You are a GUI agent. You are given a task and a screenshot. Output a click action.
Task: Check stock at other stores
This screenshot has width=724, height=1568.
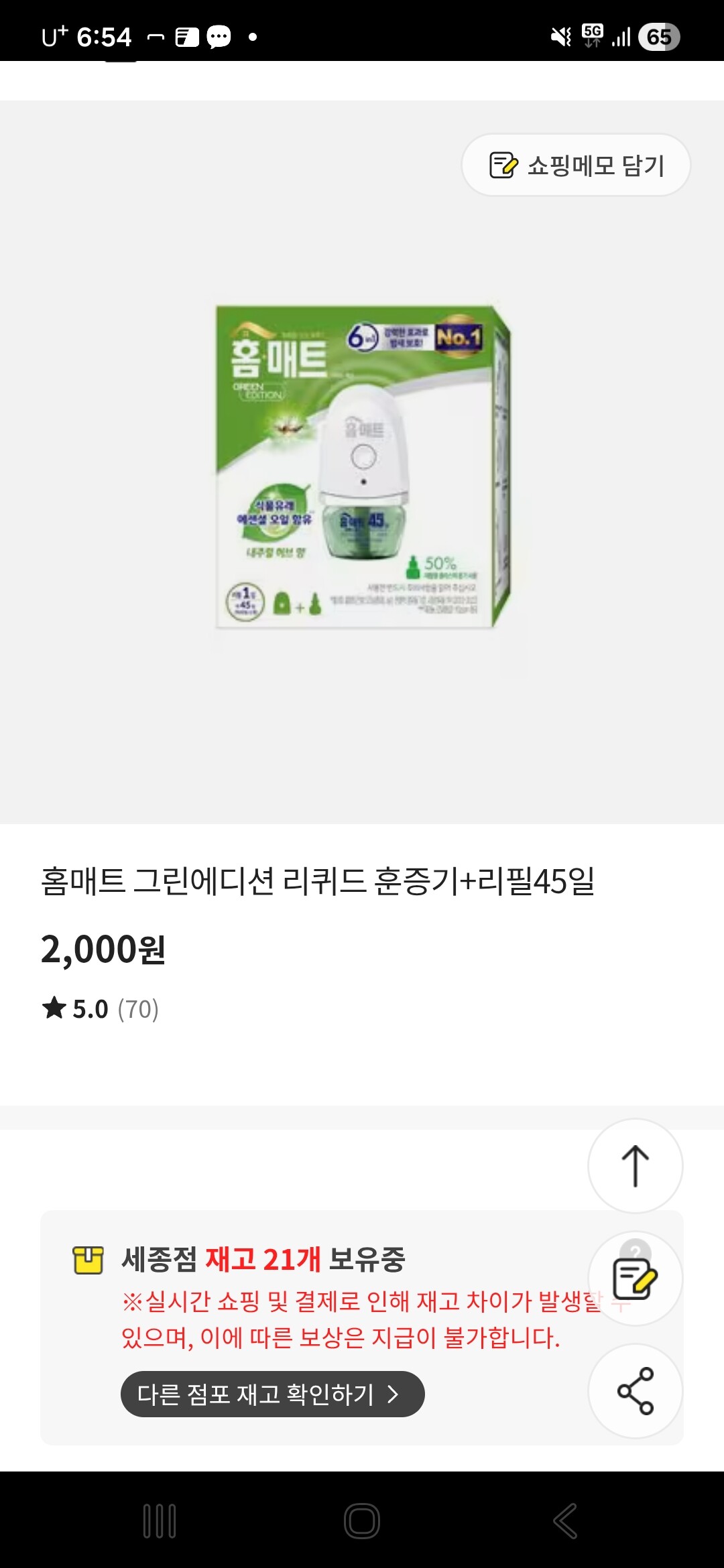pyautogui.click(x=272, y=1394)
